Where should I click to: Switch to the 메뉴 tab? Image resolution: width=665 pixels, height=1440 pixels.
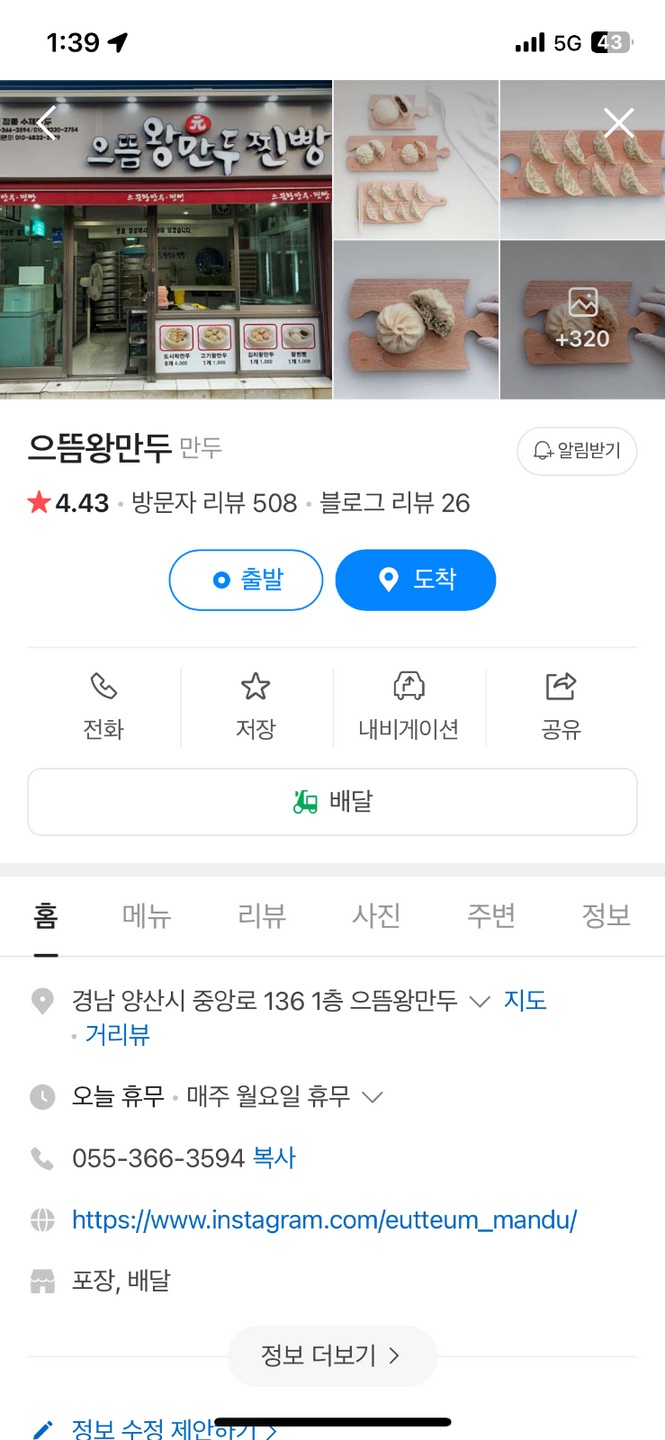coord(147,916)
